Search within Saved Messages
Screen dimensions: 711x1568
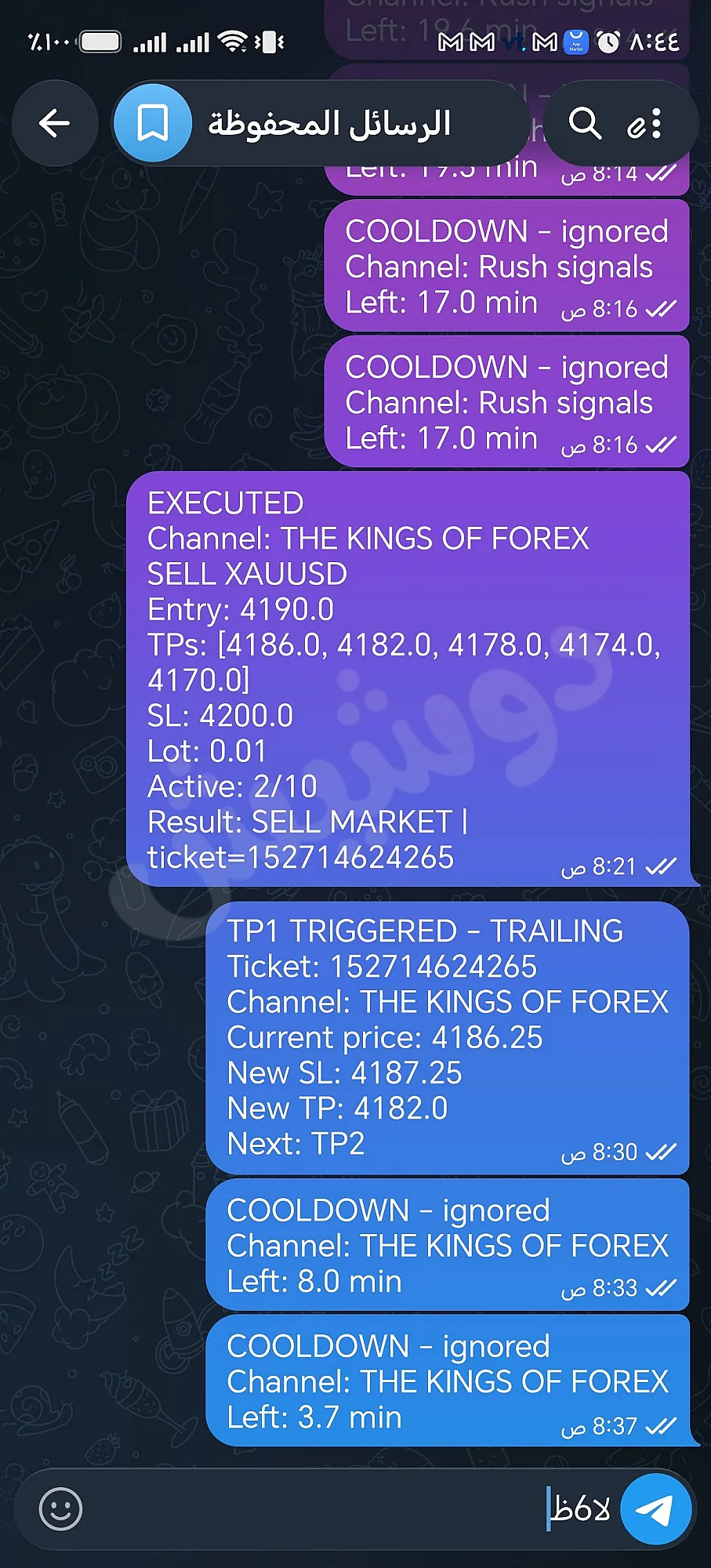tap(584, 123)
